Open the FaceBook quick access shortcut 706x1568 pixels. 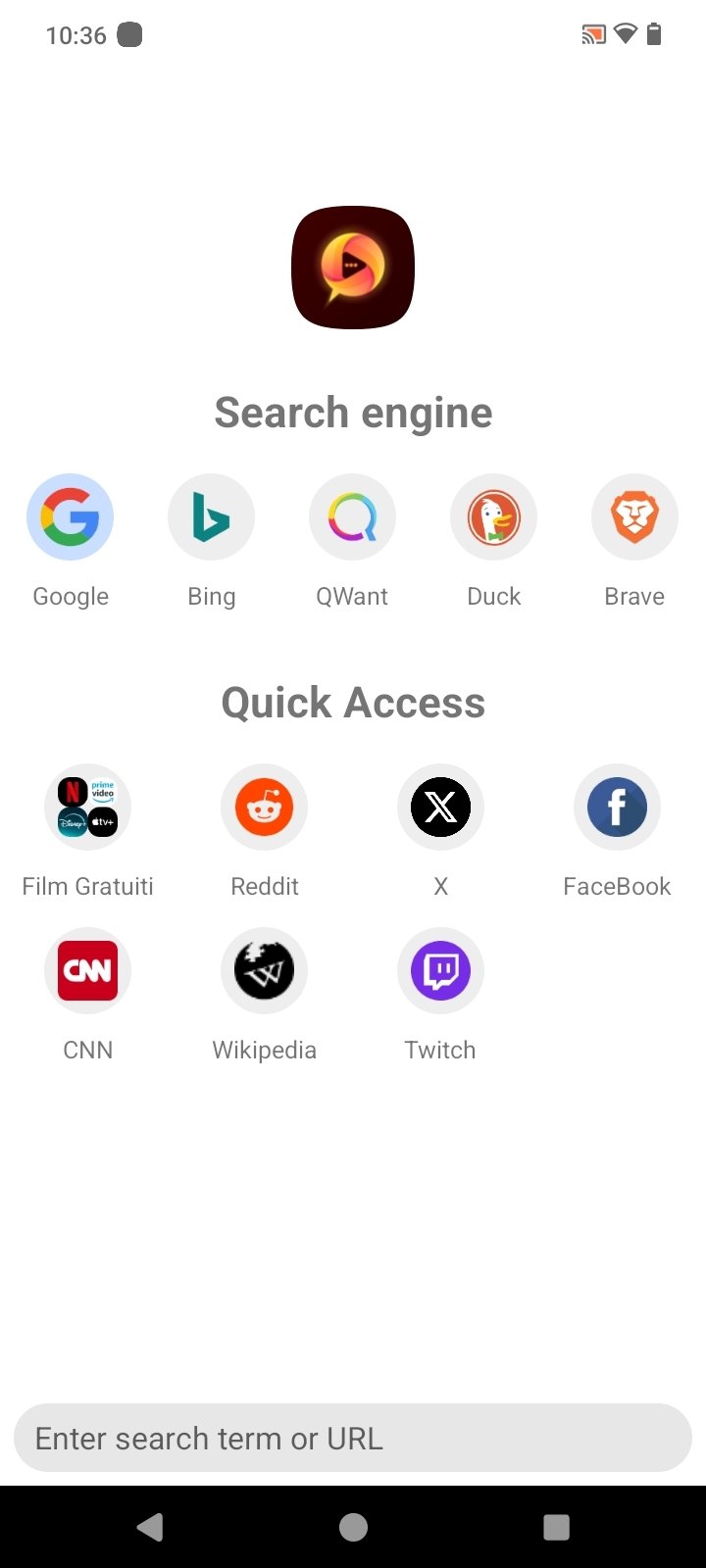click(617, 808)
